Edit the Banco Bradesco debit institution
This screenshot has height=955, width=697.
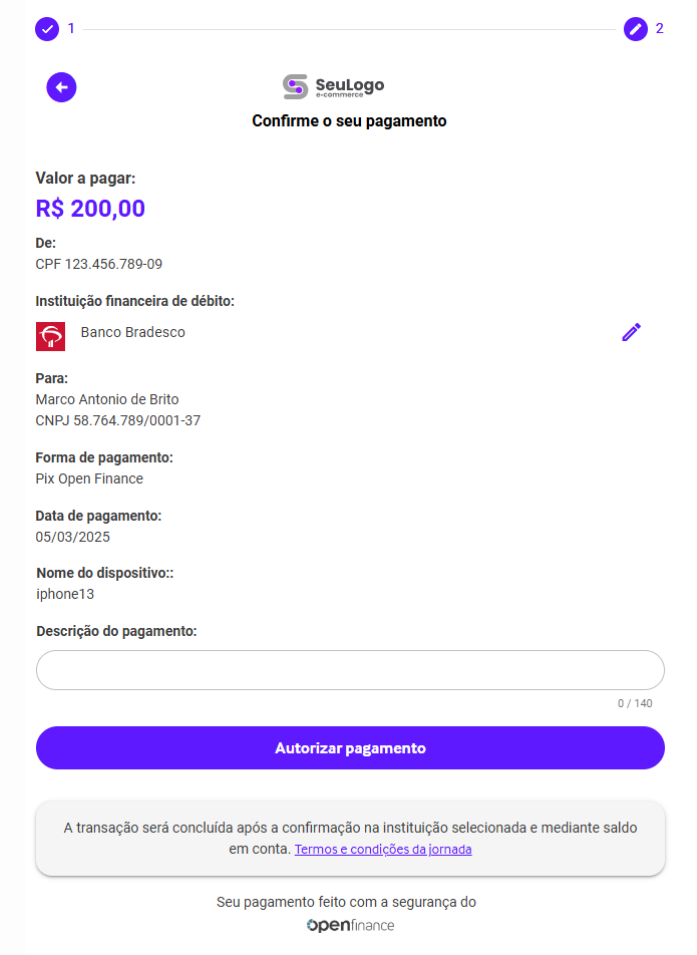(x=631, y=332)
